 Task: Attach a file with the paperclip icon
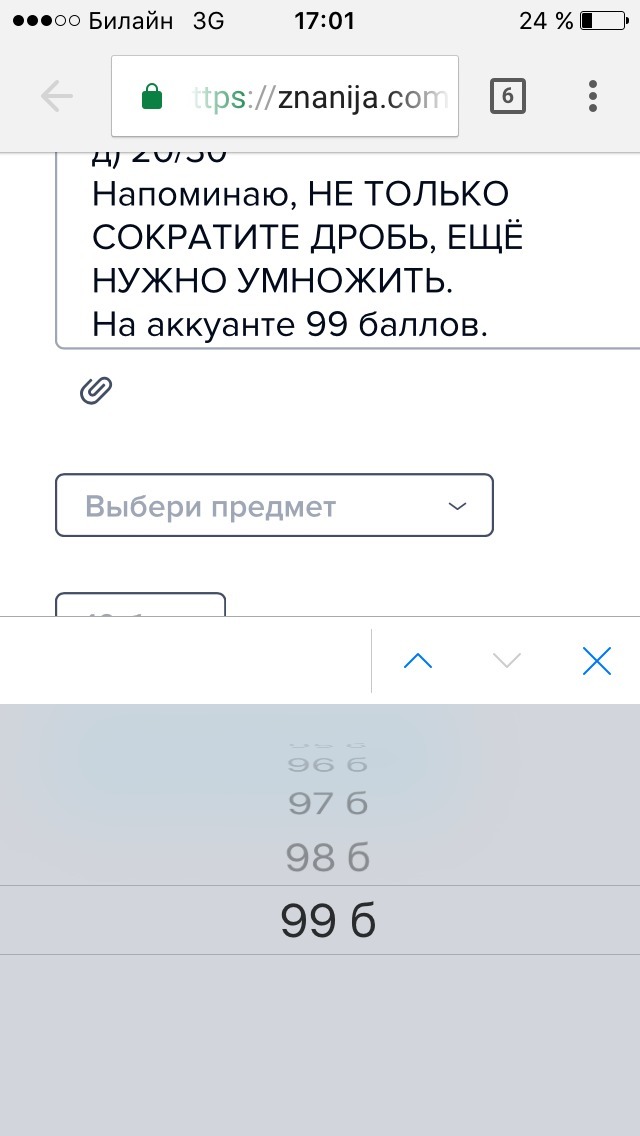click(96, 390)
